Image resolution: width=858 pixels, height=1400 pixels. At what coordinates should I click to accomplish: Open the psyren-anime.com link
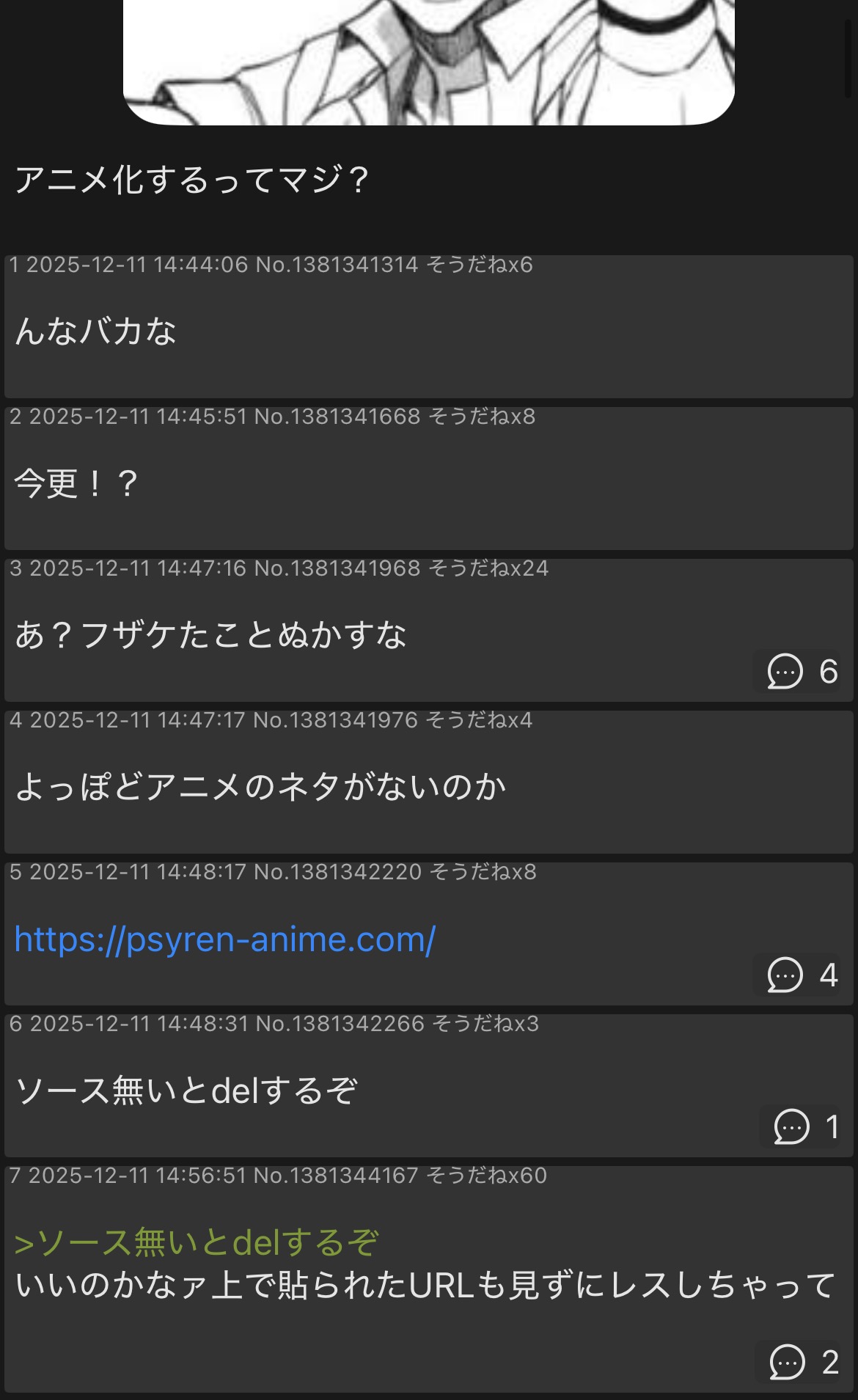(x=224, y=939)
